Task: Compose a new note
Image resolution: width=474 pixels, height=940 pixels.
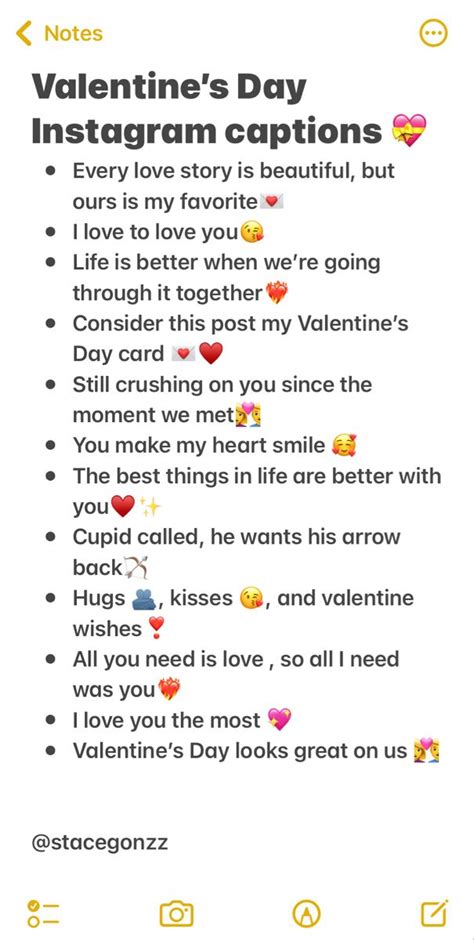Action: (x=434, y=913)
